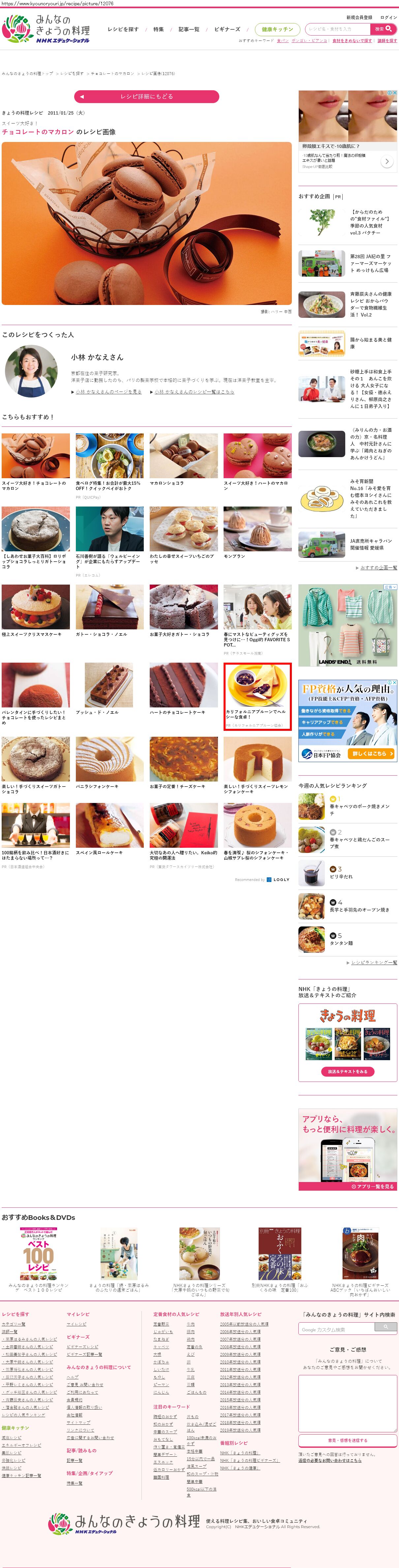Go to the 特集 section
This screenshot has width=399, height=1568.
point(158,29)
